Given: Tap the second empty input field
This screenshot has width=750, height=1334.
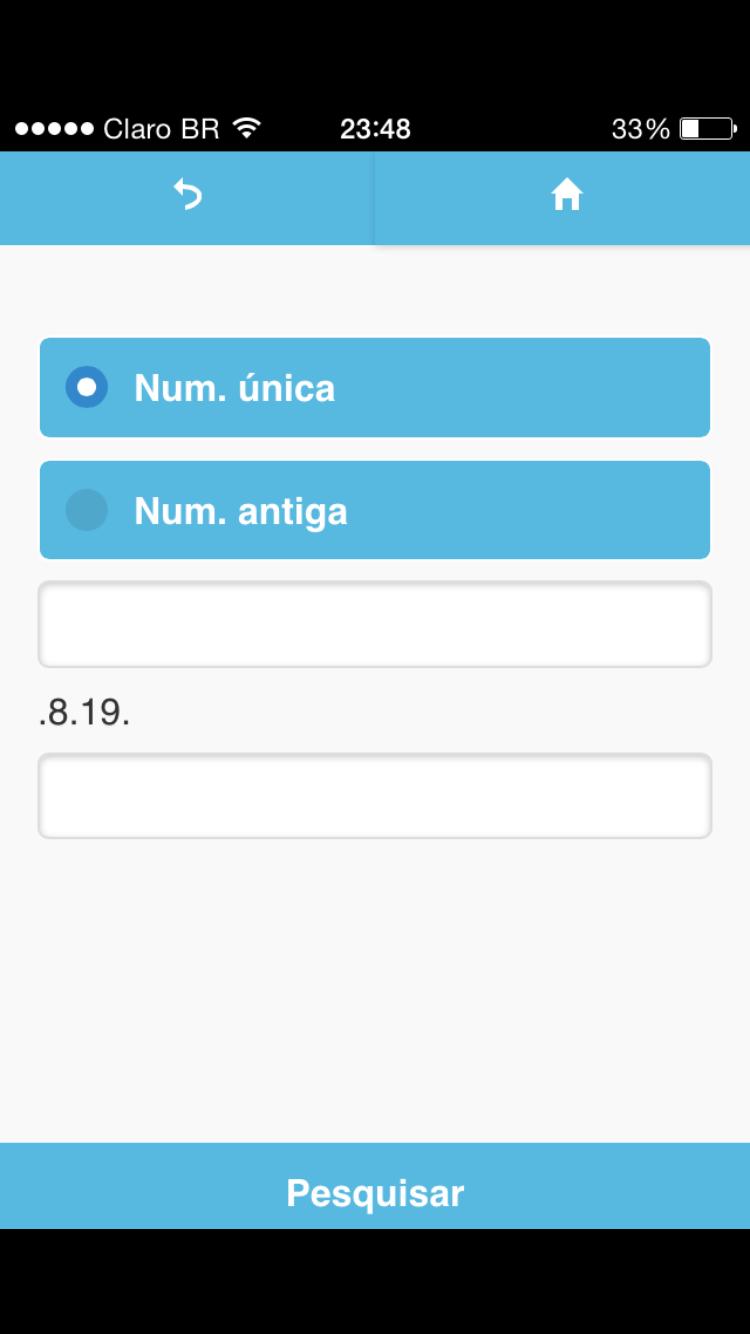Looking at the screenshot, I should 374,795.
